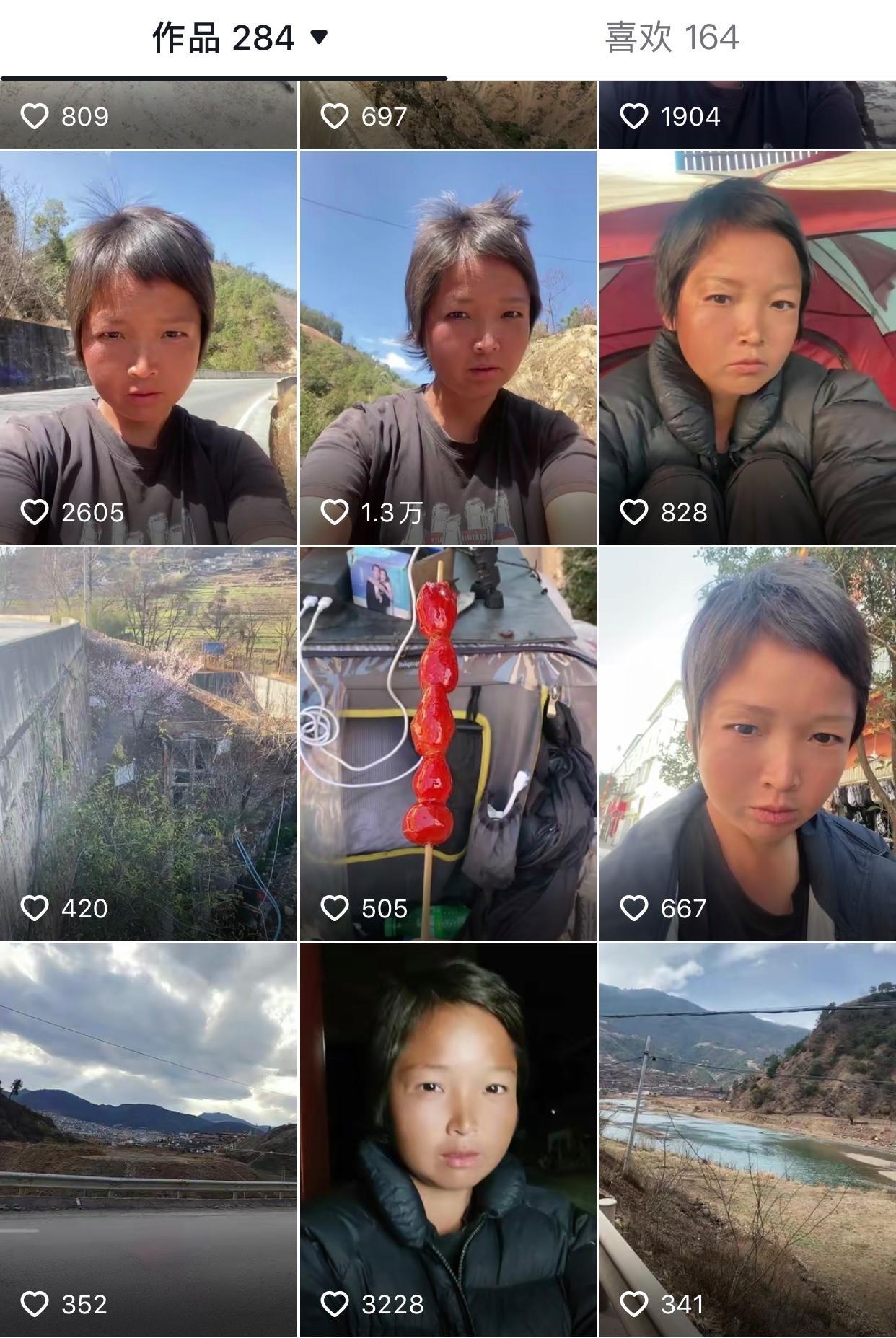The image size is (896, 1338).
Task: Open the video with 1904 likes
Action: click(x=747, y=115)
